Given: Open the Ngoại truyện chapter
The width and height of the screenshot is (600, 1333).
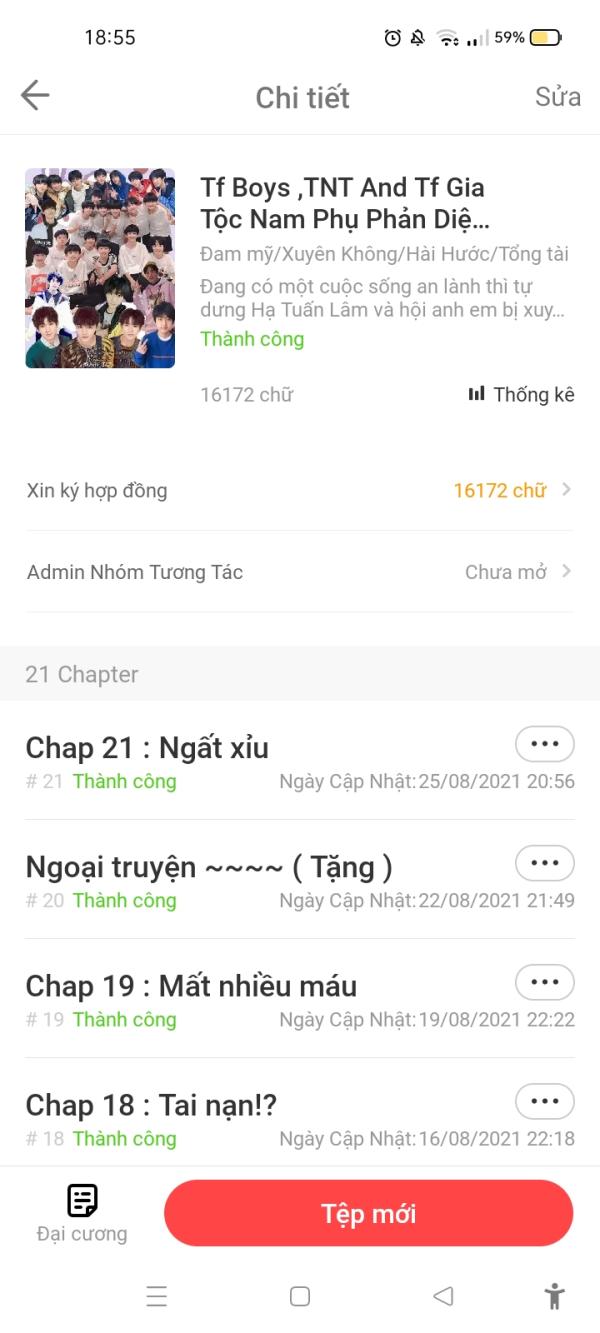Looking at the screenshot, I should point(208,867).
